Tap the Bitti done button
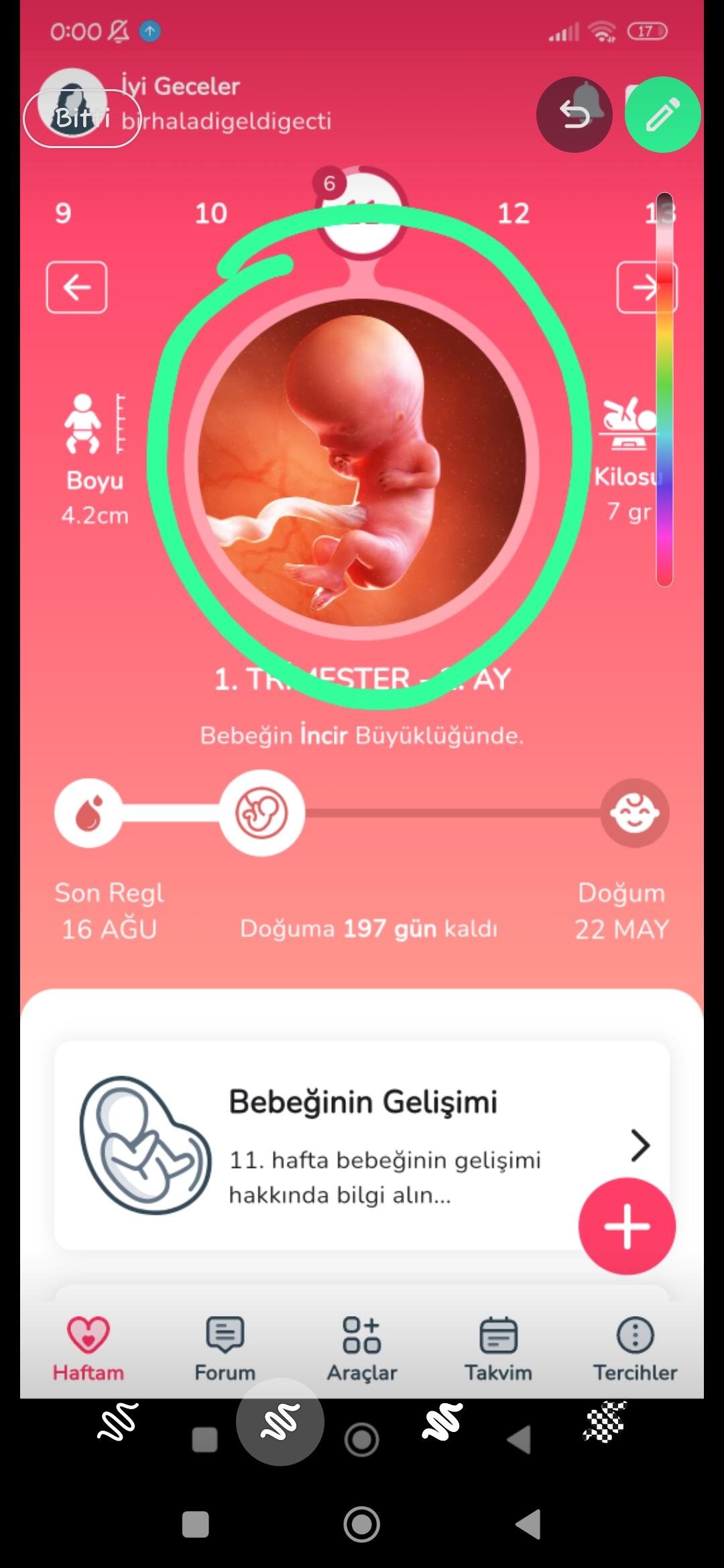Screen dimensions: 724x1568 pos(82,118)
